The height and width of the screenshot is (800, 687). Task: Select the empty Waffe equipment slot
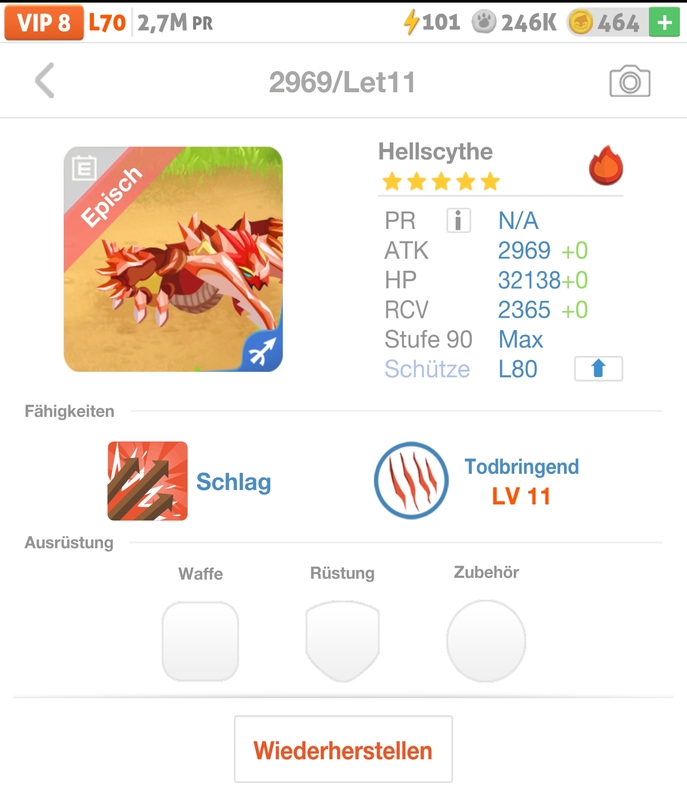[200, 641]
